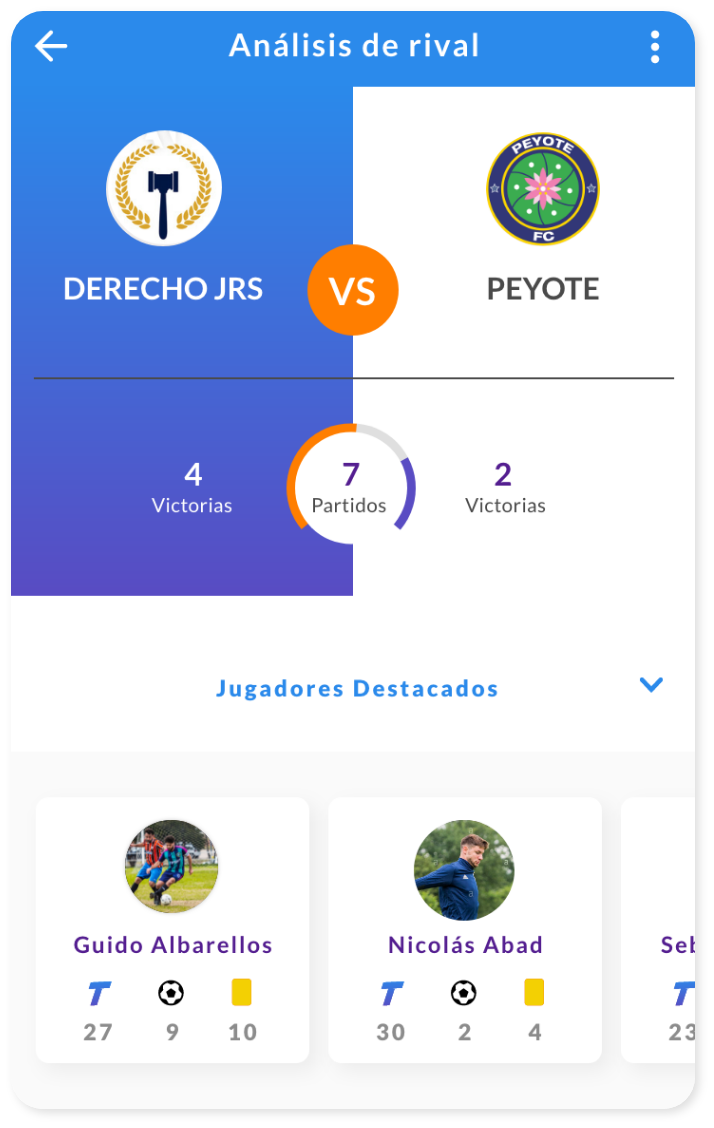View Nicolás Abad player card

pyautogui.click(x=465, y=929)
